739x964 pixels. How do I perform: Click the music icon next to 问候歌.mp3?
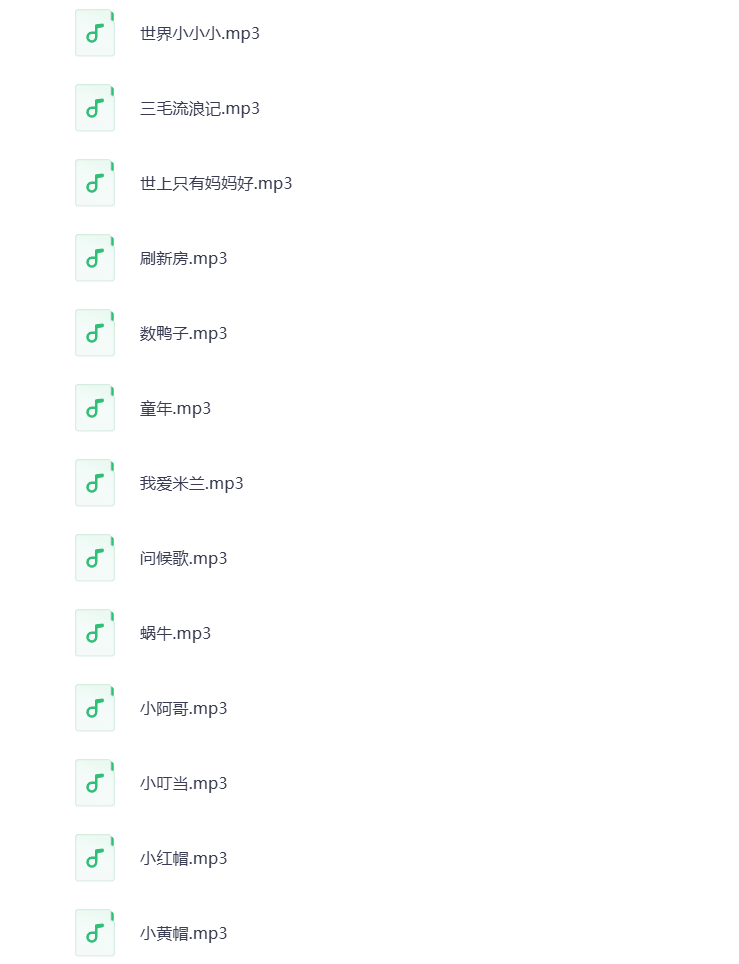tap(94, 557)
